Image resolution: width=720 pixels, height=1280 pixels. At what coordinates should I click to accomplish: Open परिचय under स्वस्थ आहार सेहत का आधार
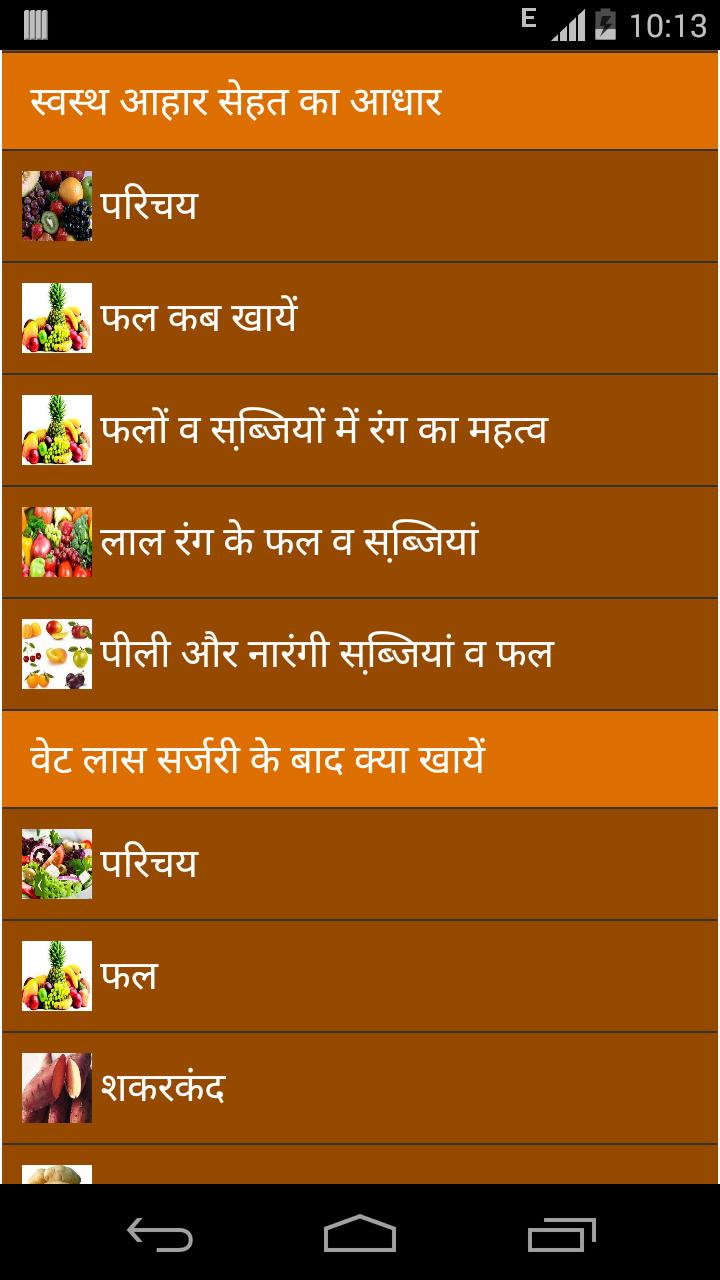coord(360,206)
